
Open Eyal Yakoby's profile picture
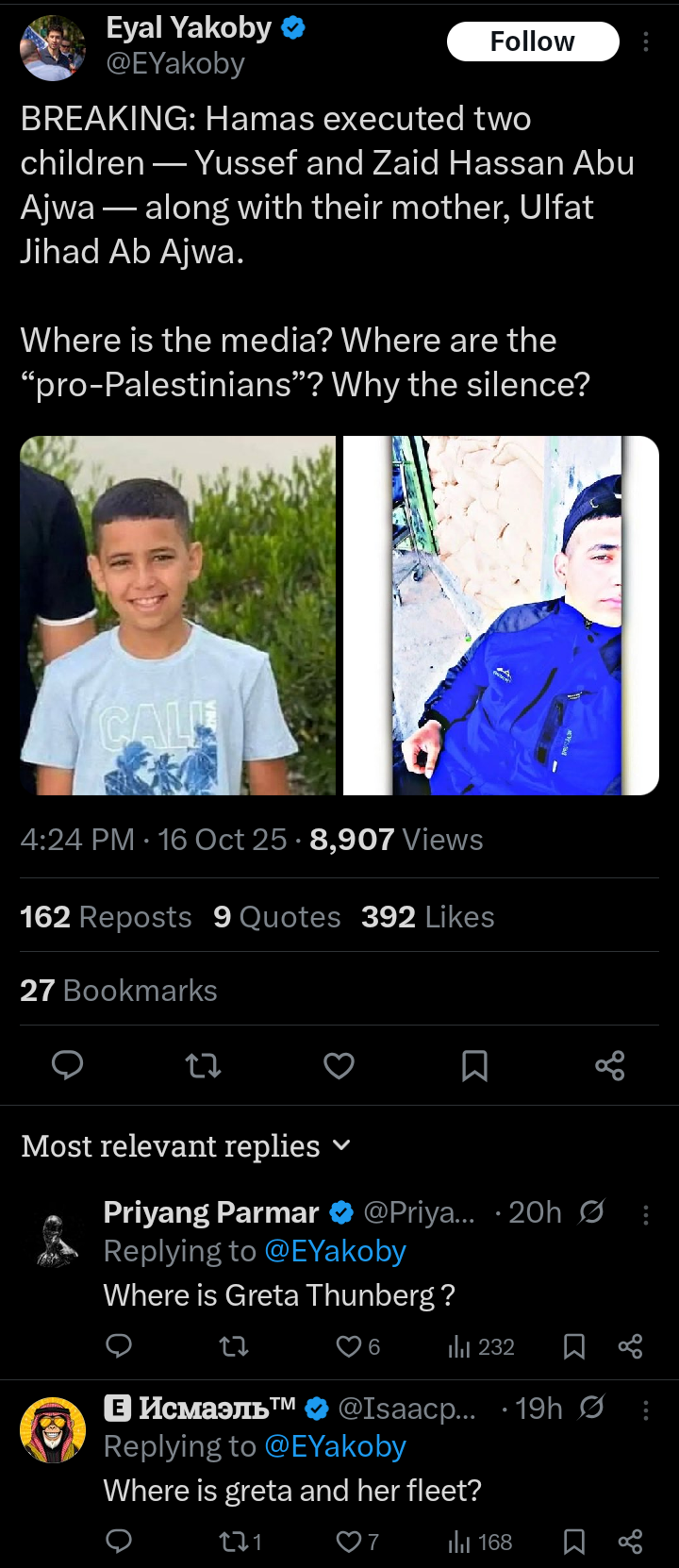[x=53, y=47]
